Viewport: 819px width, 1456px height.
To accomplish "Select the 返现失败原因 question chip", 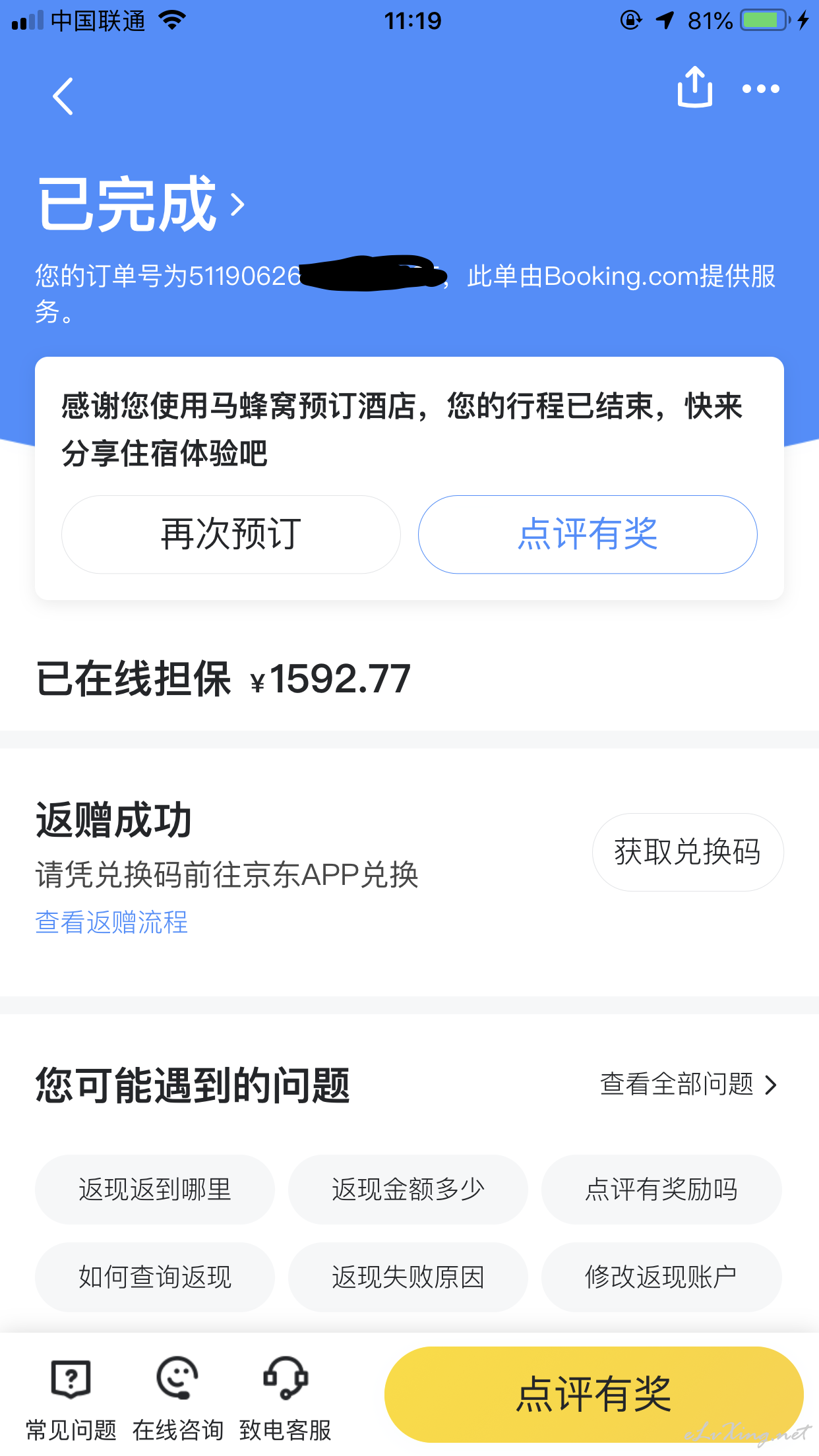I will 408,1277.
